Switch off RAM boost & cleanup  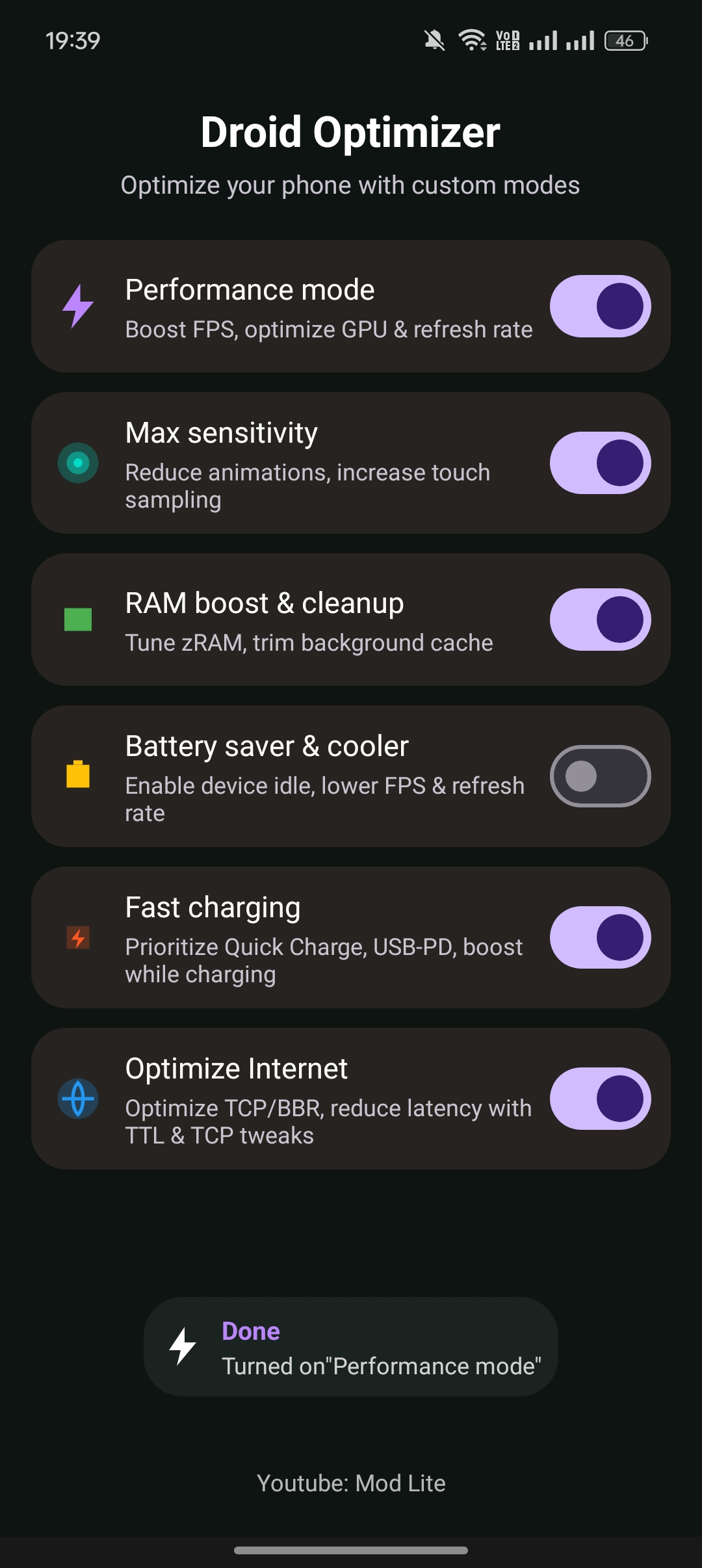pyautogui.click(x=600, y=620)
